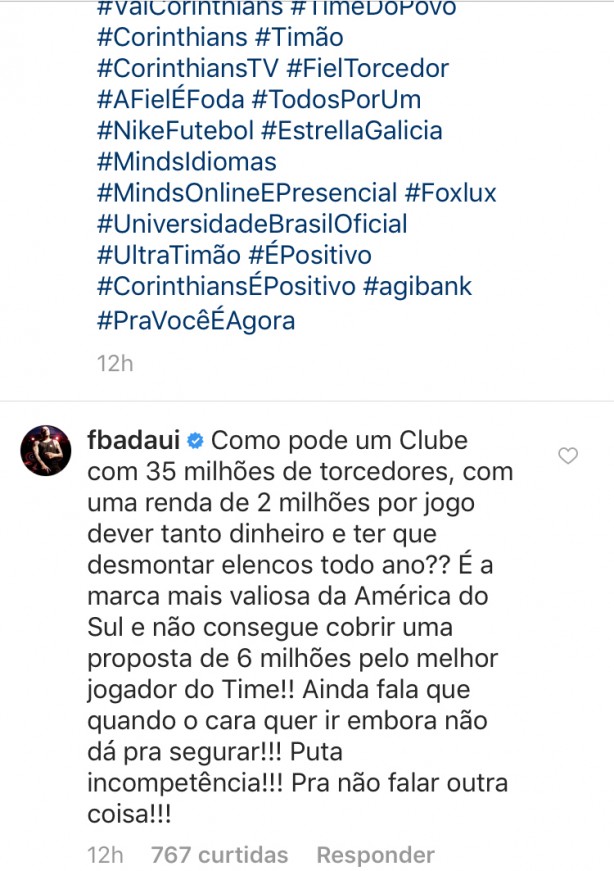Image resolution: width=614 pixels, height=871 pixels.
Task: Like fbadaui's comment with the heart icon
Action: click(x=567, y=457)
